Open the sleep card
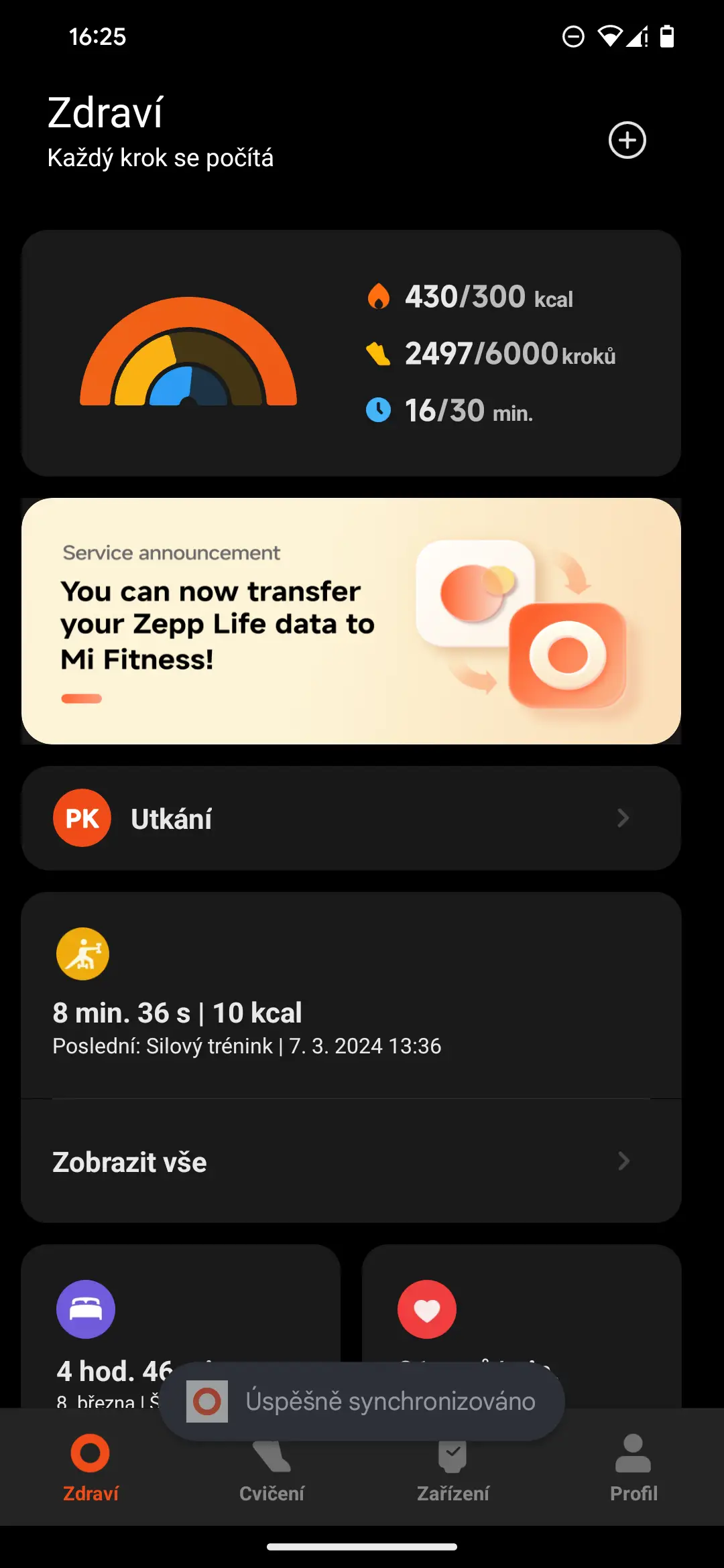Screen dimensions: 724x1568 (x=181, y=1327)
